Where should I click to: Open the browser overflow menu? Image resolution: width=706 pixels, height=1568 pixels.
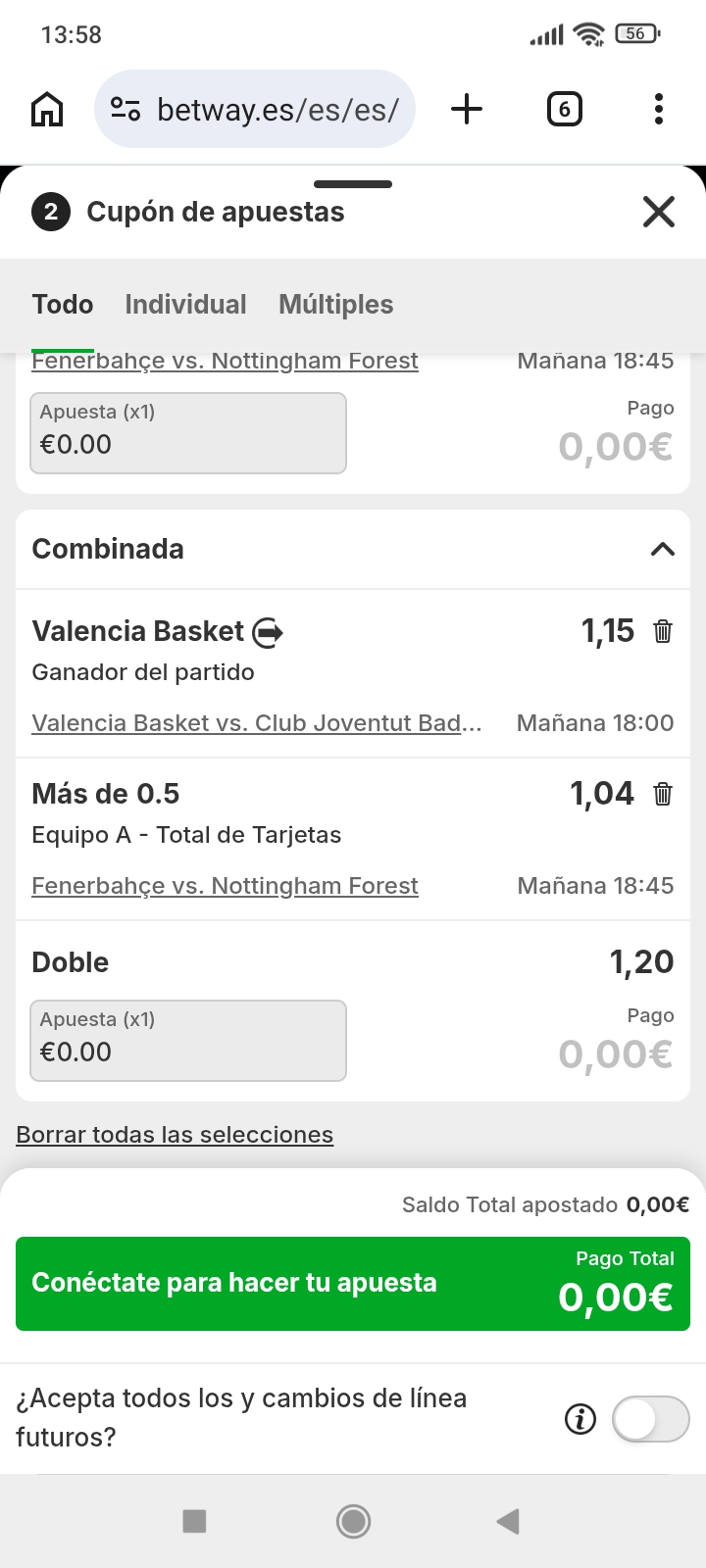(659, 109)
